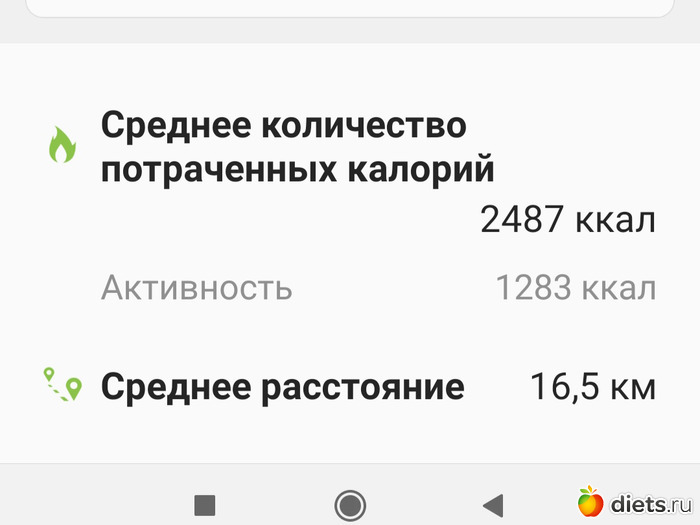Tap the home circle button
700x525 pixels.
click(x=349, y=505)
